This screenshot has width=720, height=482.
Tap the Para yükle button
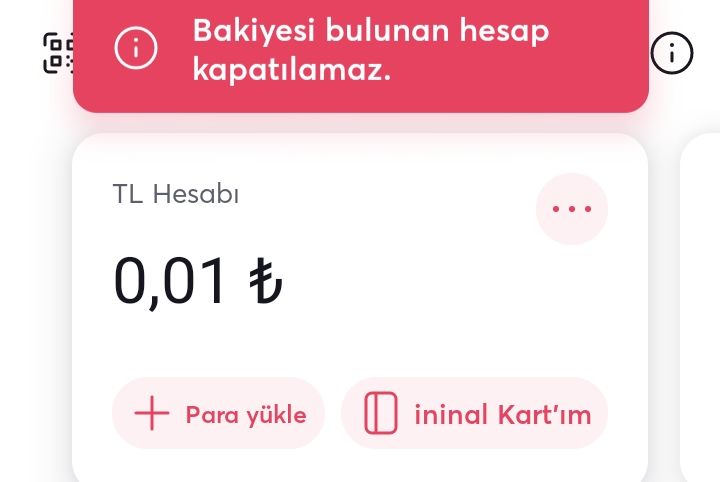pos(218,414)
